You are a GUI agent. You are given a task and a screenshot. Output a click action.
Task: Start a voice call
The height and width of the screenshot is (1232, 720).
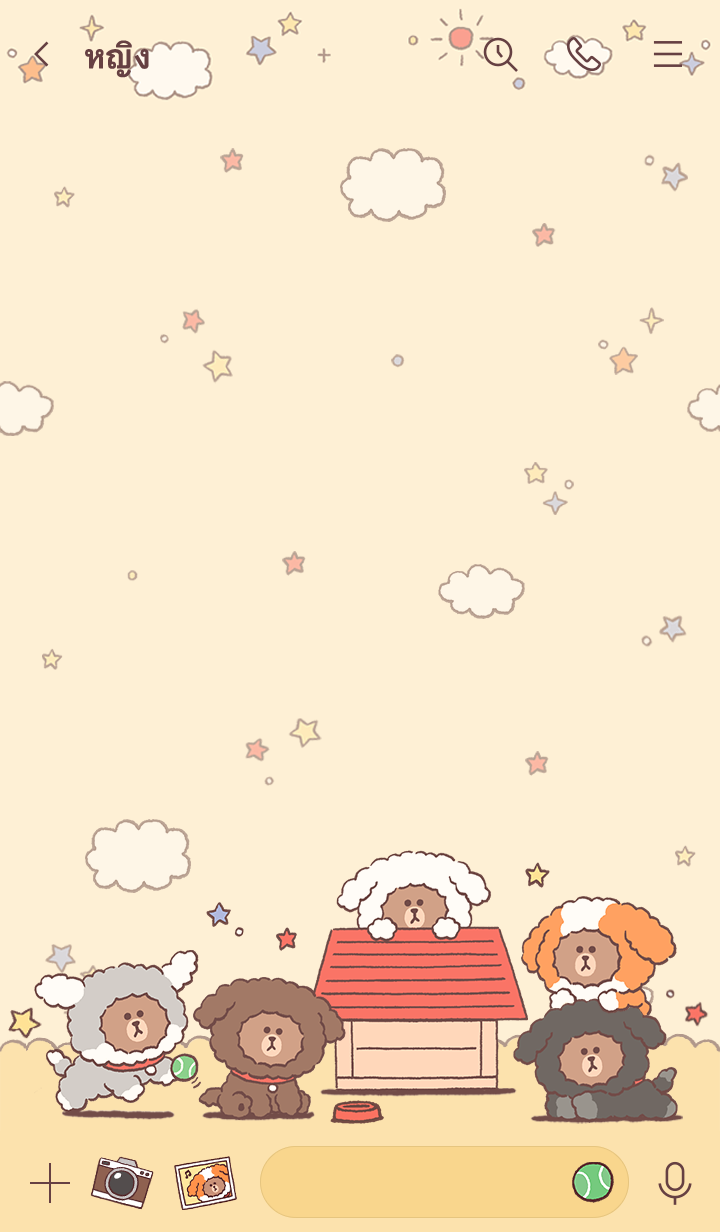click(583, 54)
